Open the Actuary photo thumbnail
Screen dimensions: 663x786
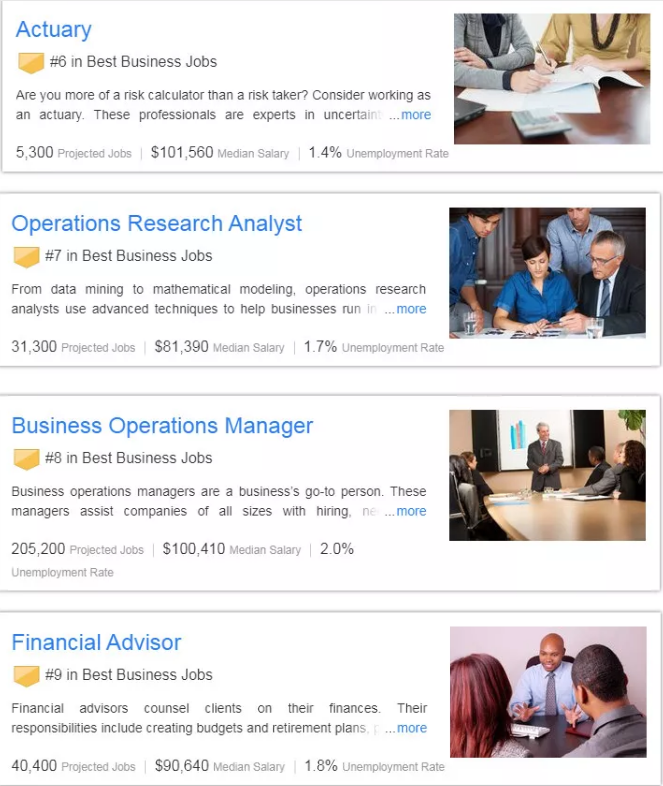point(552,78)
